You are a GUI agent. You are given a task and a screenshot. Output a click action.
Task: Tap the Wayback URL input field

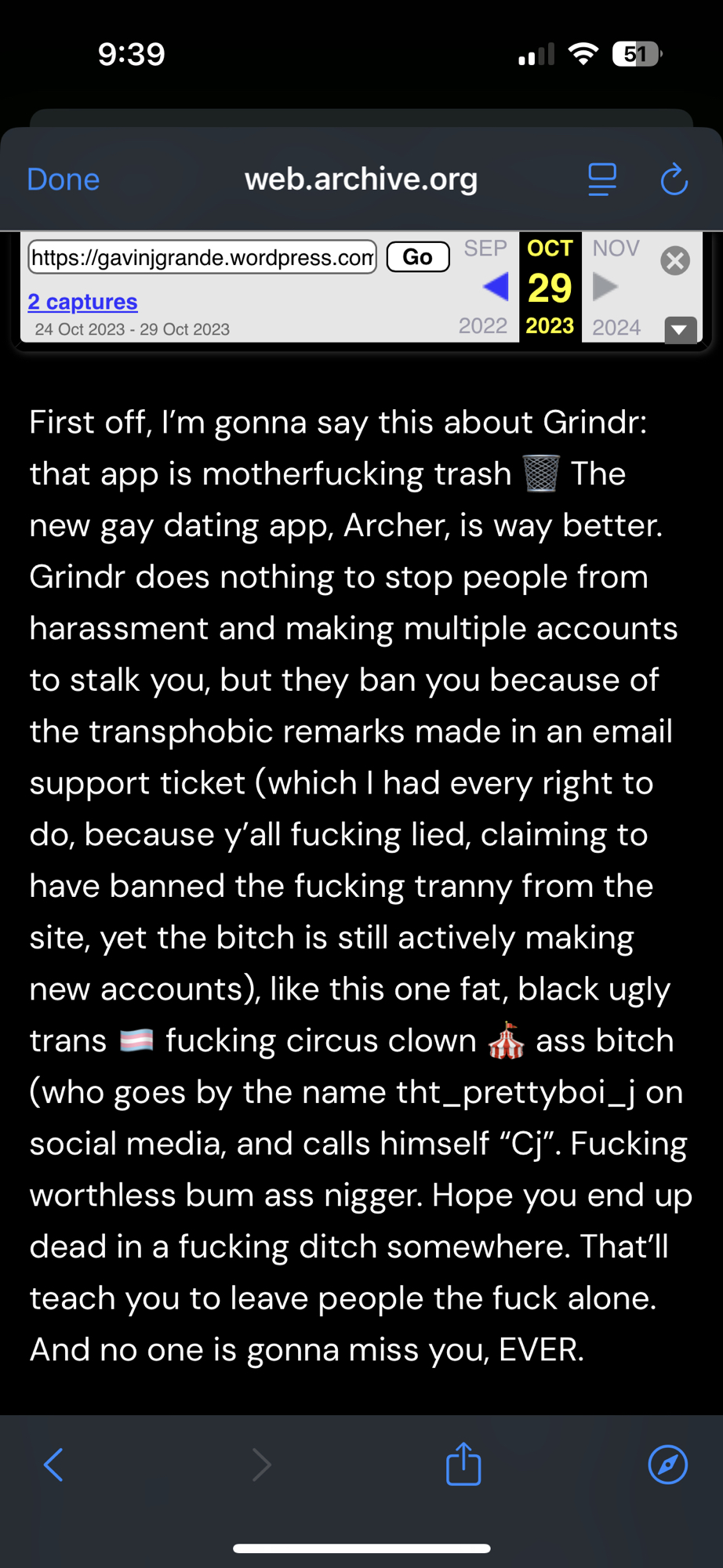pos(202,257)
